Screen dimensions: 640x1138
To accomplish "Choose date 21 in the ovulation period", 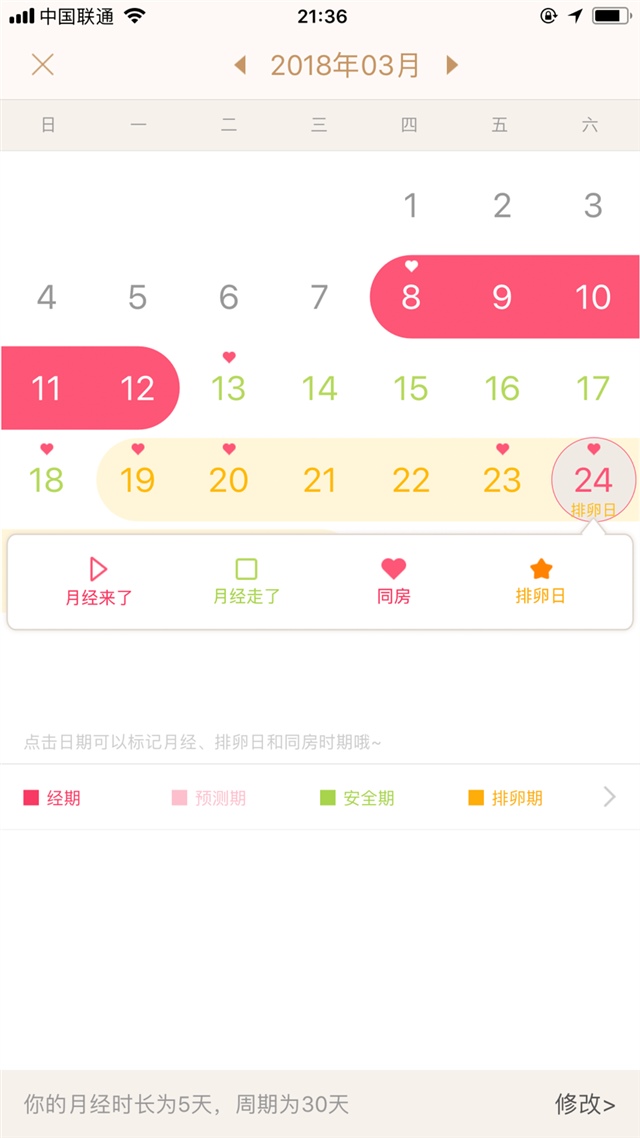I will (320, 480).
